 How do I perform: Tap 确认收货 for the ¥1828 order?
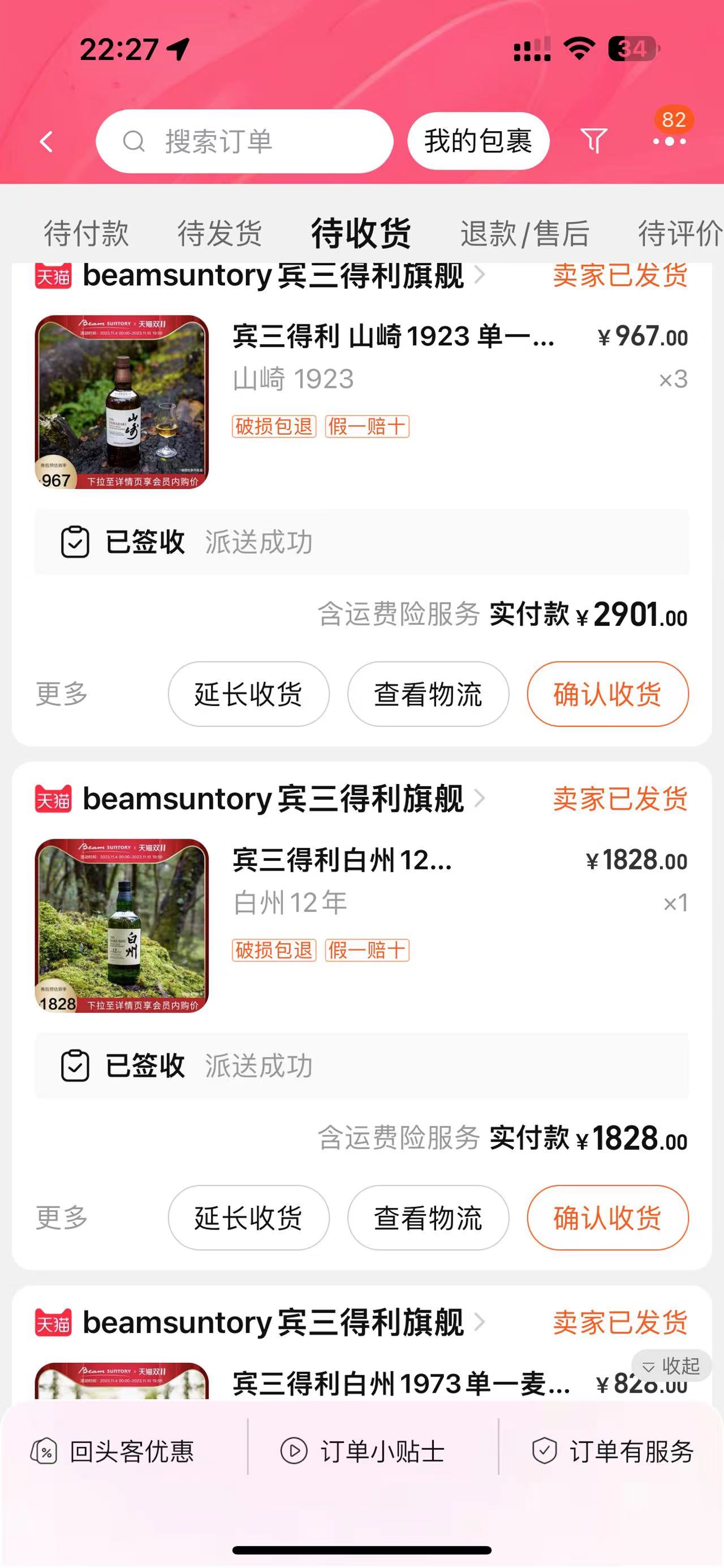[607, 1218]
